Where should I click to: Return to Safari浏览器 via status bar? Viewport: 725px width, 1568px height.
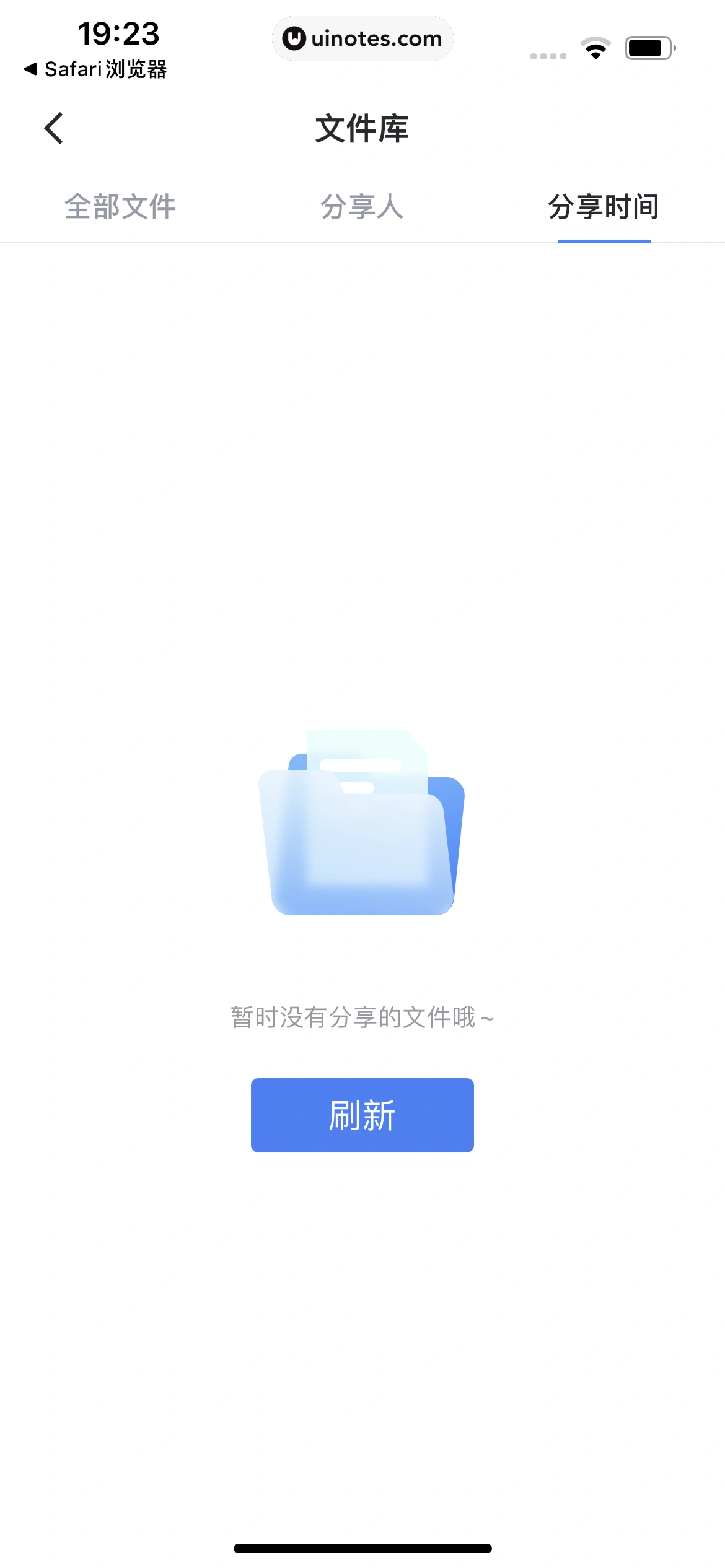[96, 69]
